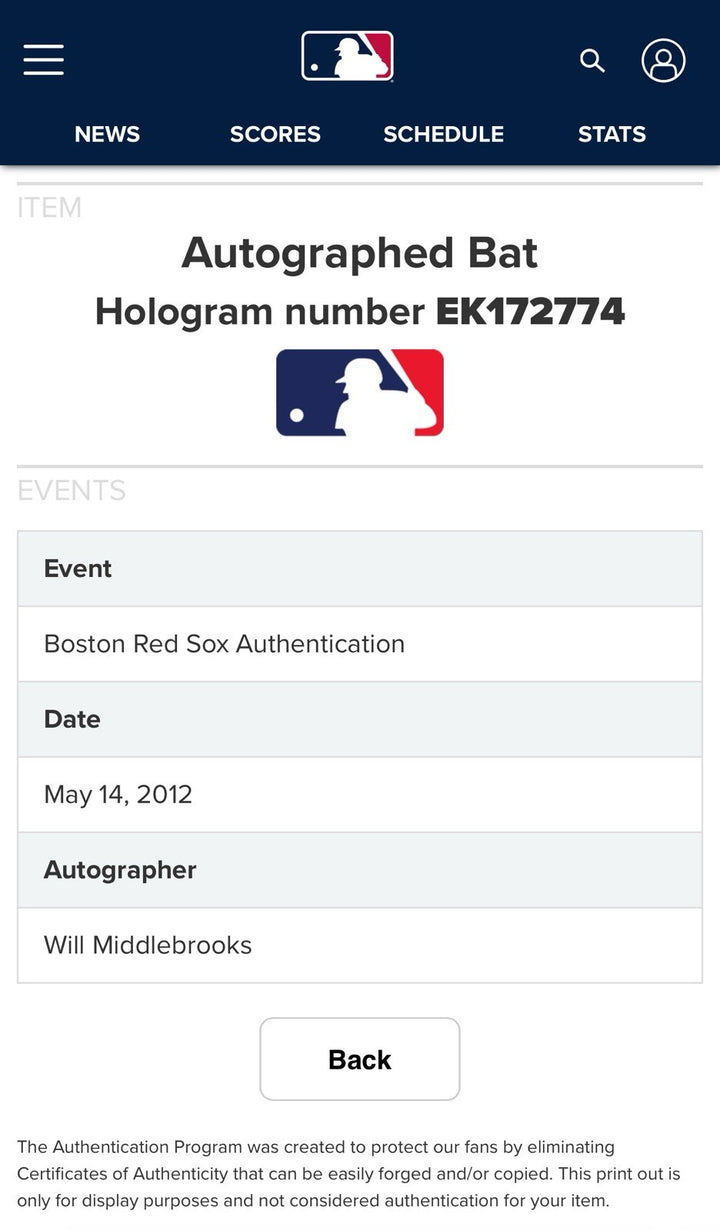Open the SCORES page
This screenshot has height=1231, width=720.
click(x=275, y=134)
